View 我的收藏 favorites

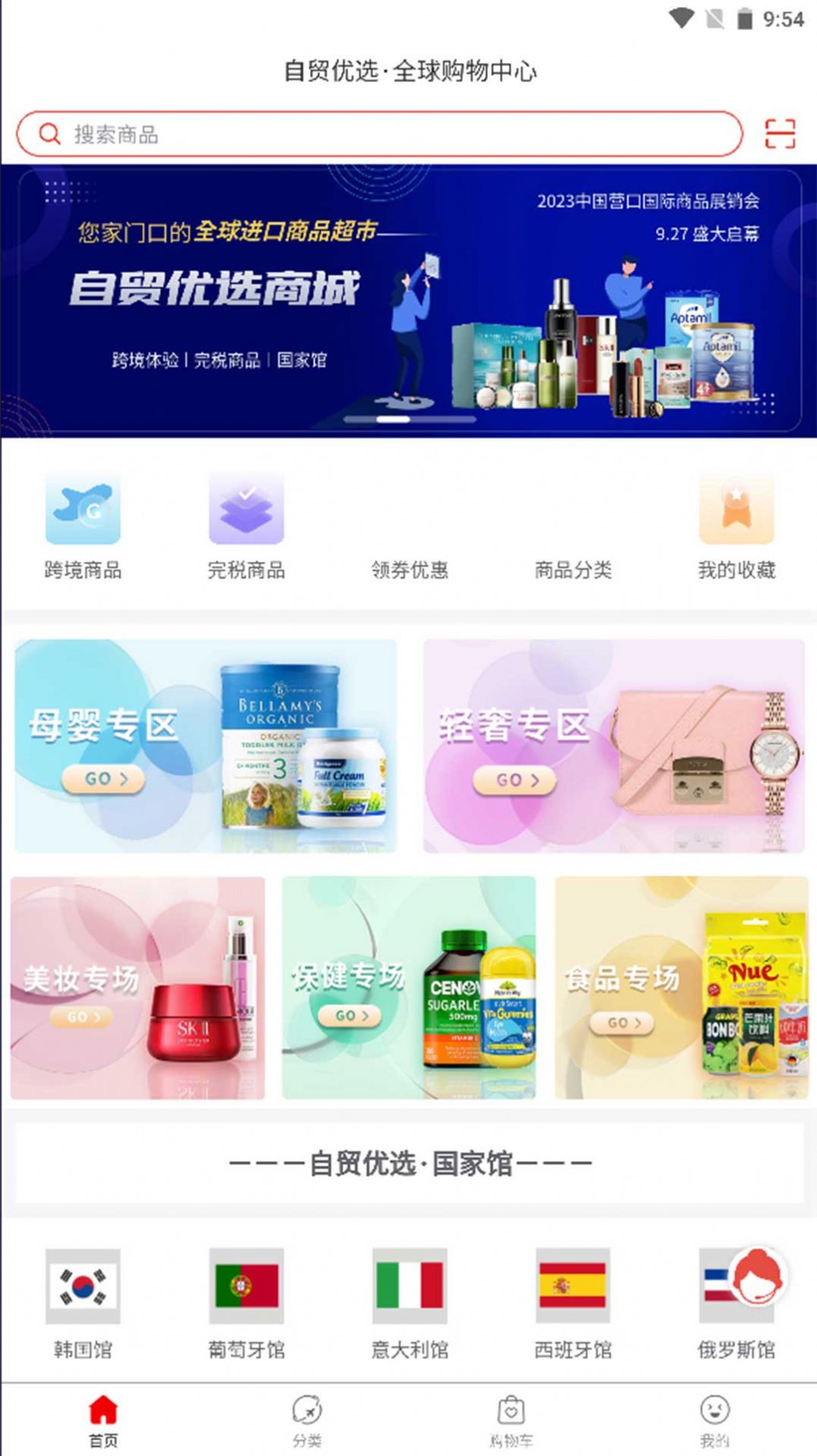click(x=736, y=525)
